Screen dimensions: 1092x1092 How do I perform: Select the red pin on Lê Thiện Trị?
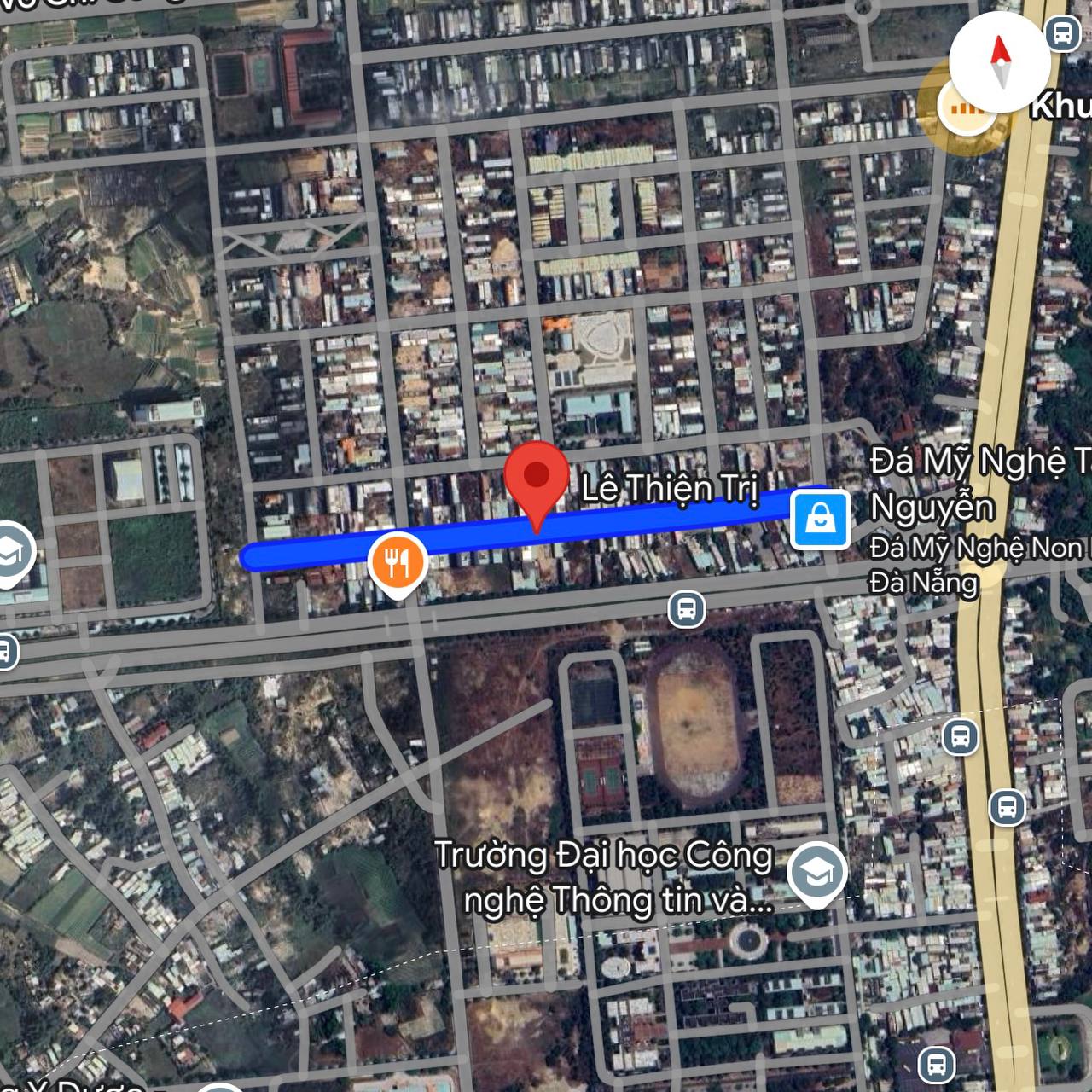tap(537, 478)
